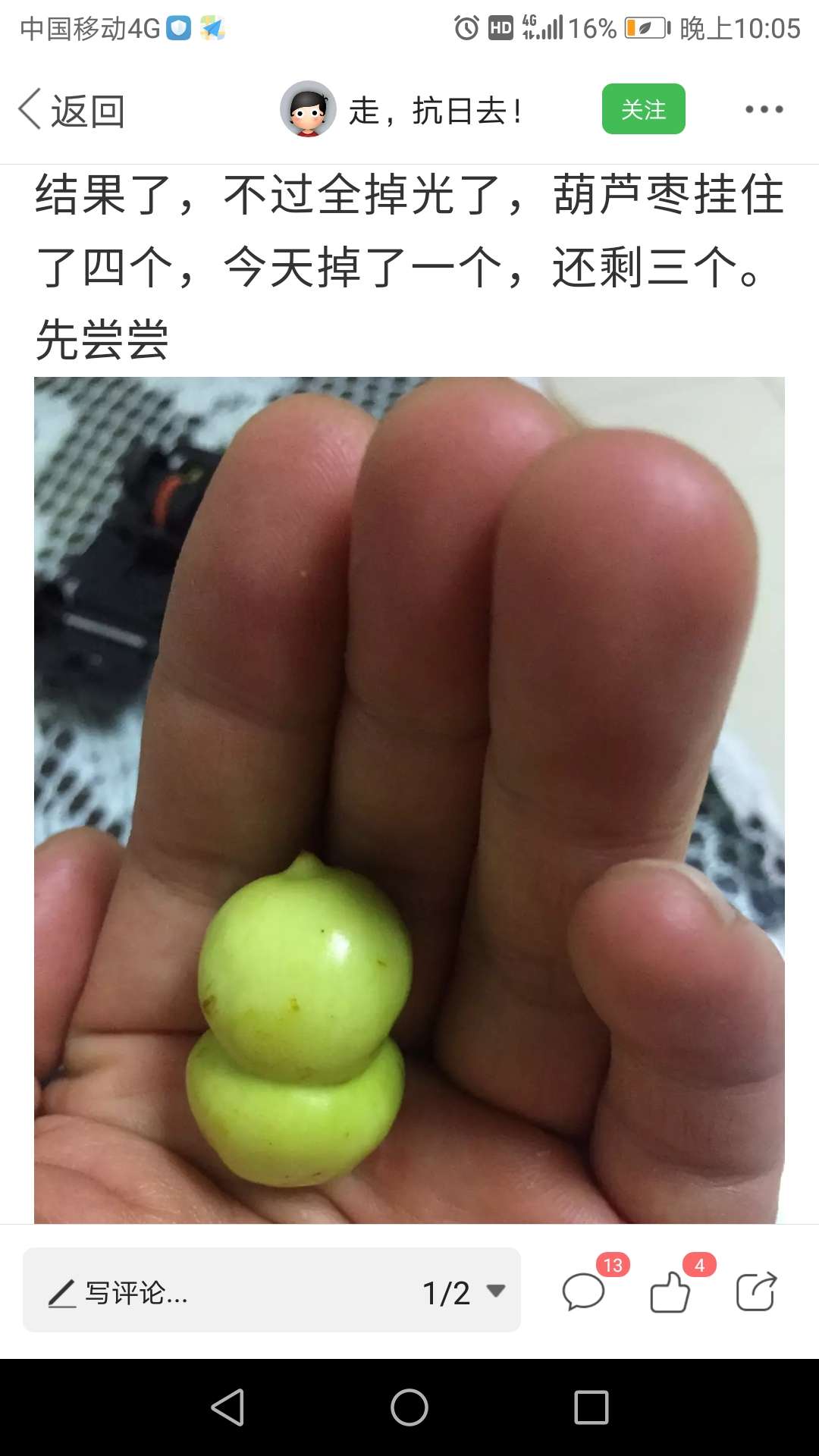The height and width of the screenshot is (1456, 819).
Task: Open the three-dot overflow menu
Action: (764, 109)
